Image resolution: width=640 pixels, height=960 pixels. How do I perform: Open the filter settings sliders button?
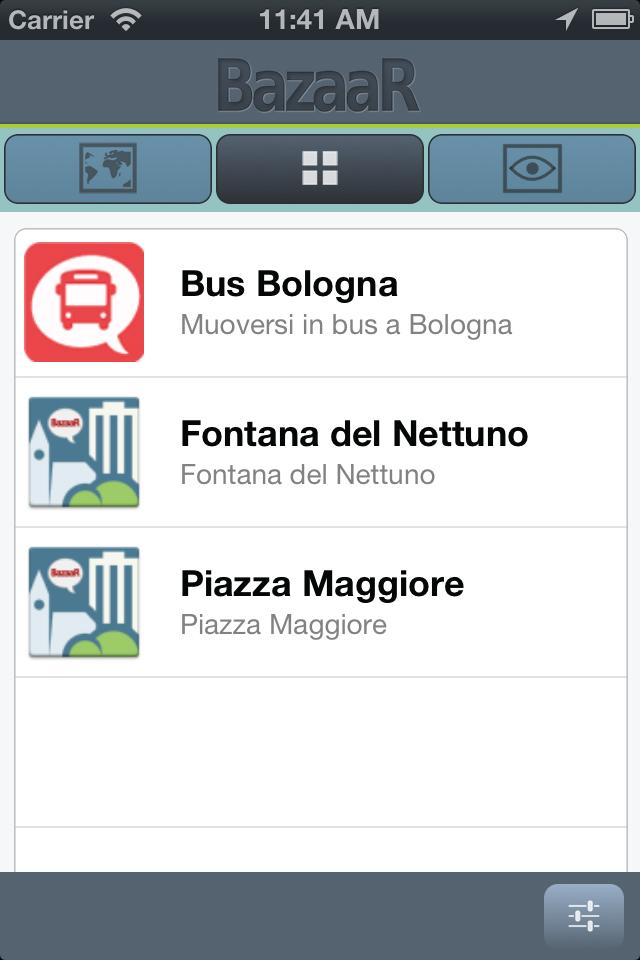pyautogui.click(x=583, y=915)
